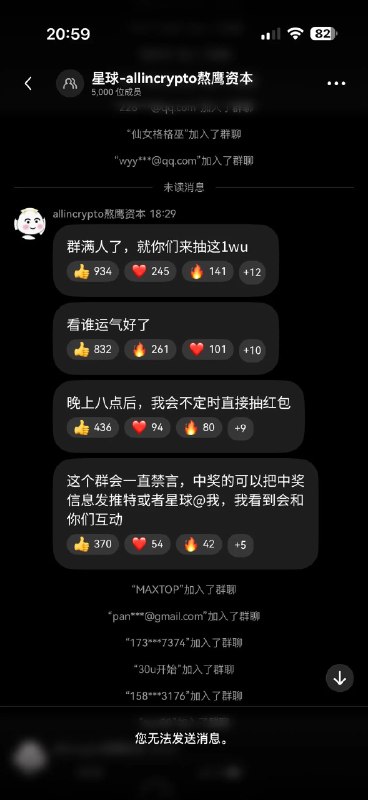Tap the 832 thumbs-up reaction
This screenshot has width=368, height=800.
pyautogui.click(x=92, y=350)
